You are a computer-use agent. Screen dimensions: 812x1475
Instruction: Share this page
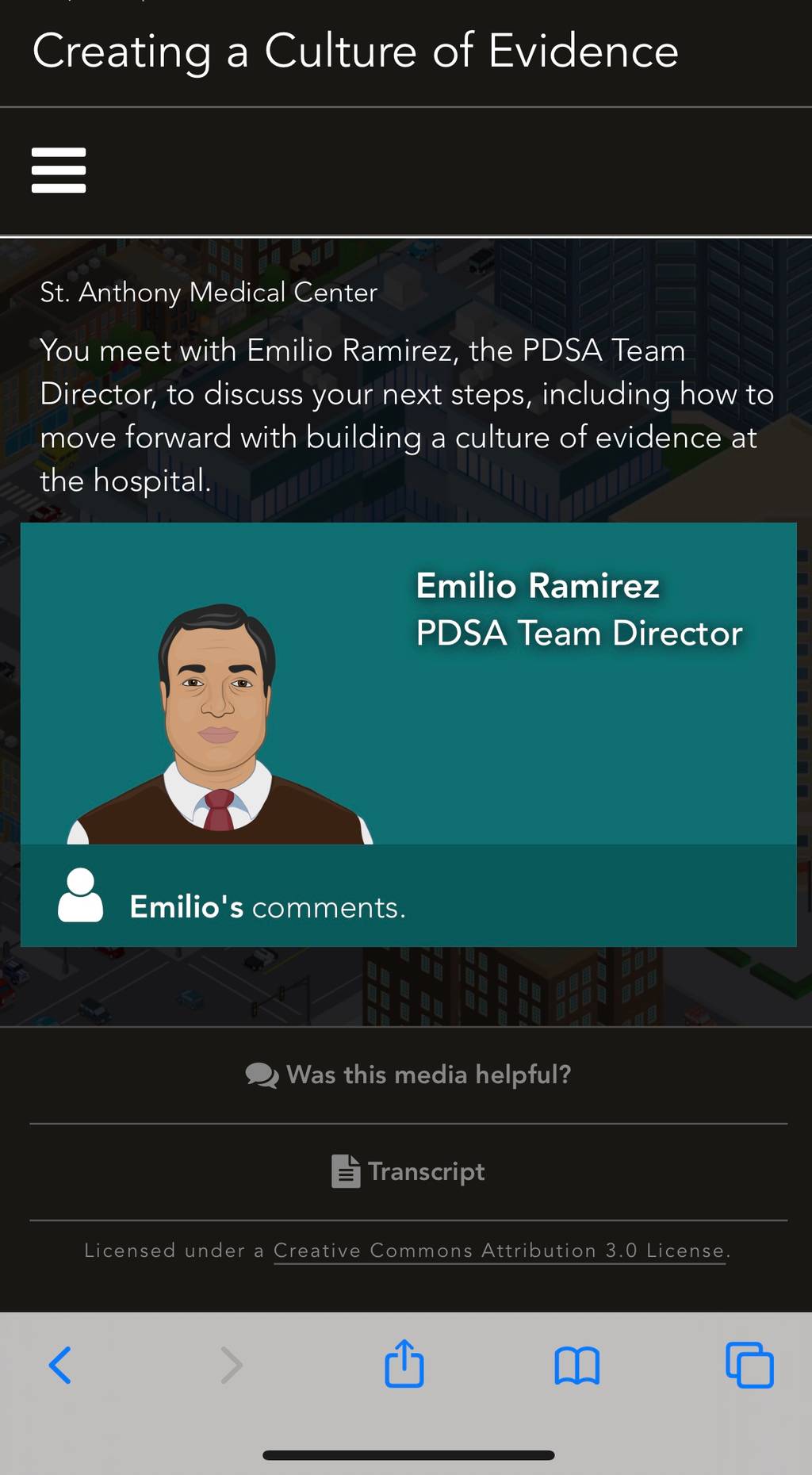[404, 1363]
